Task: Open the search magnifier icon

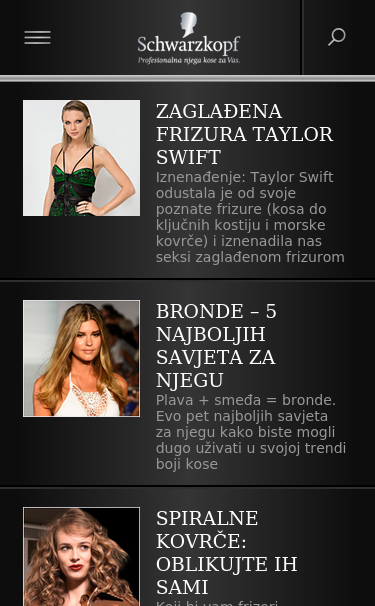Action: tap(337, 37)
